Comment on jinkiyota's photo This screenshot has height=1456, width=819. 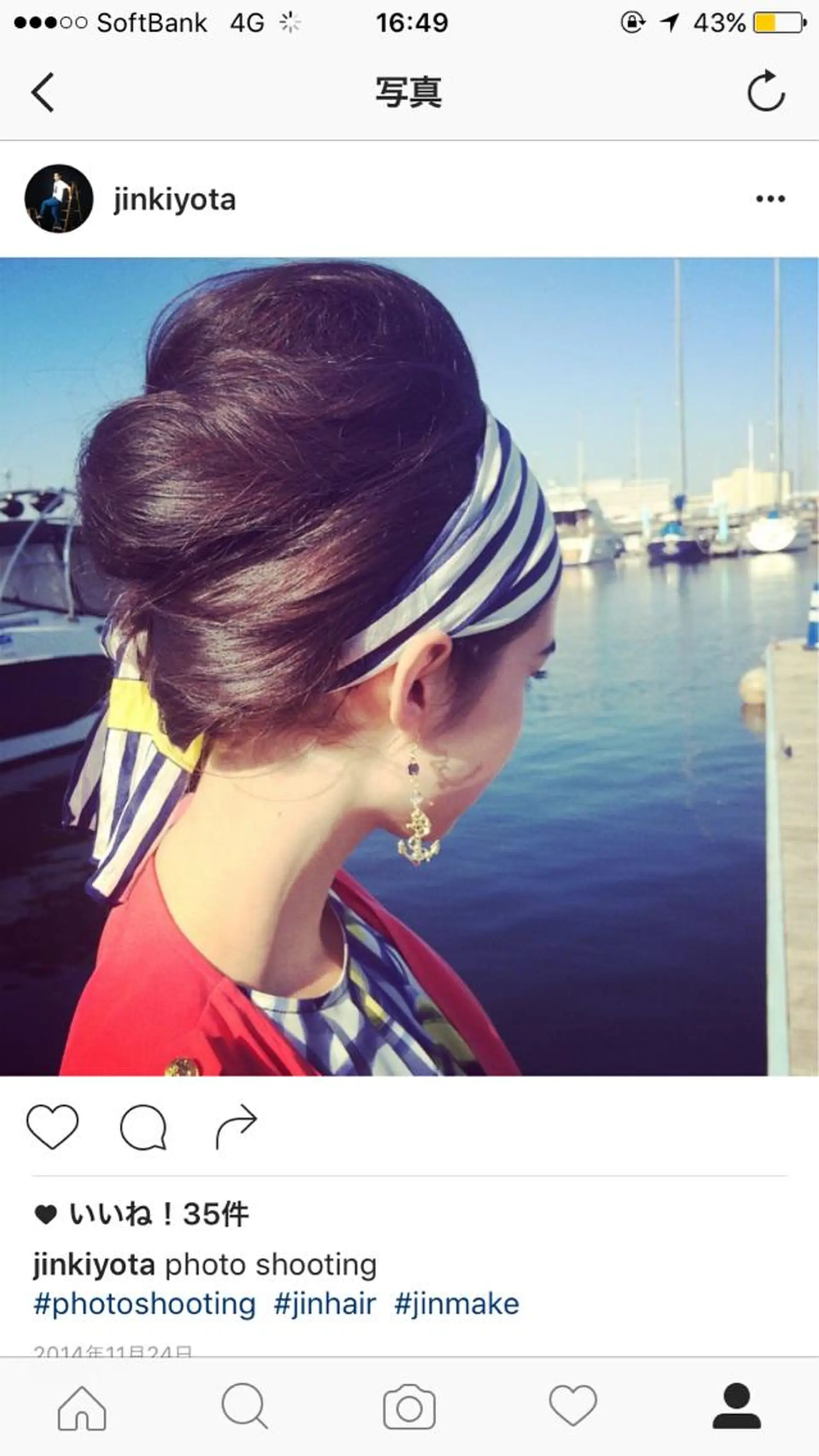click(144, 1127)
